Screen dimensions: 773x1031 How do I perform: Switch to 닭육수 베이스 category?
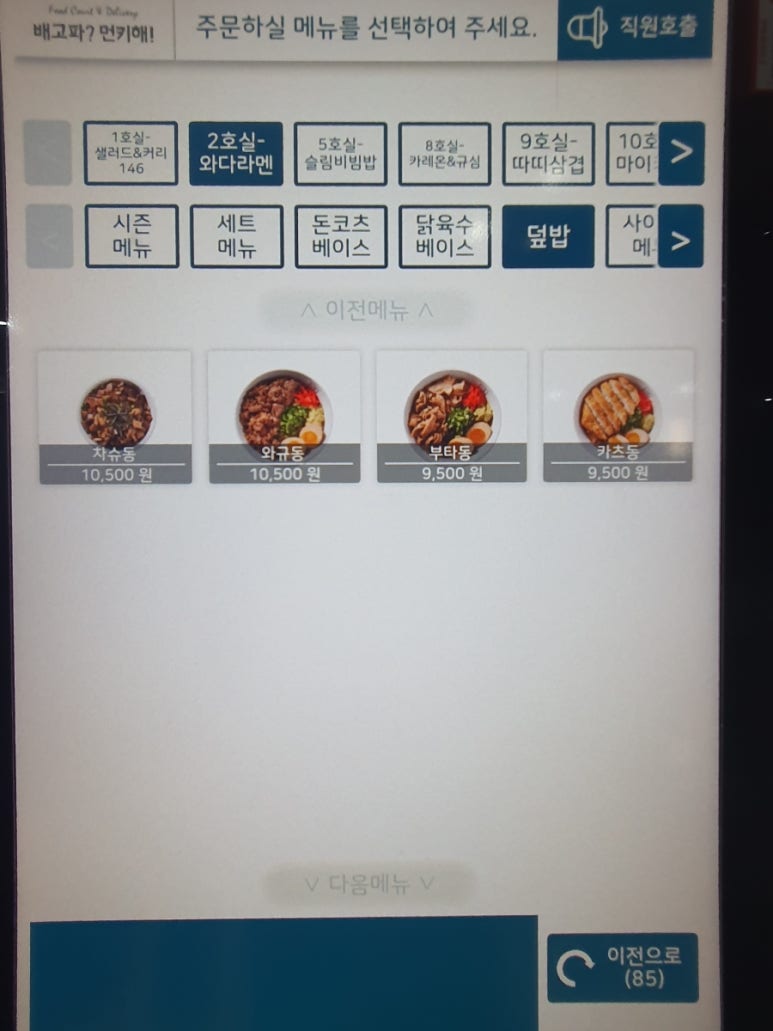click(x=444, y=237)
